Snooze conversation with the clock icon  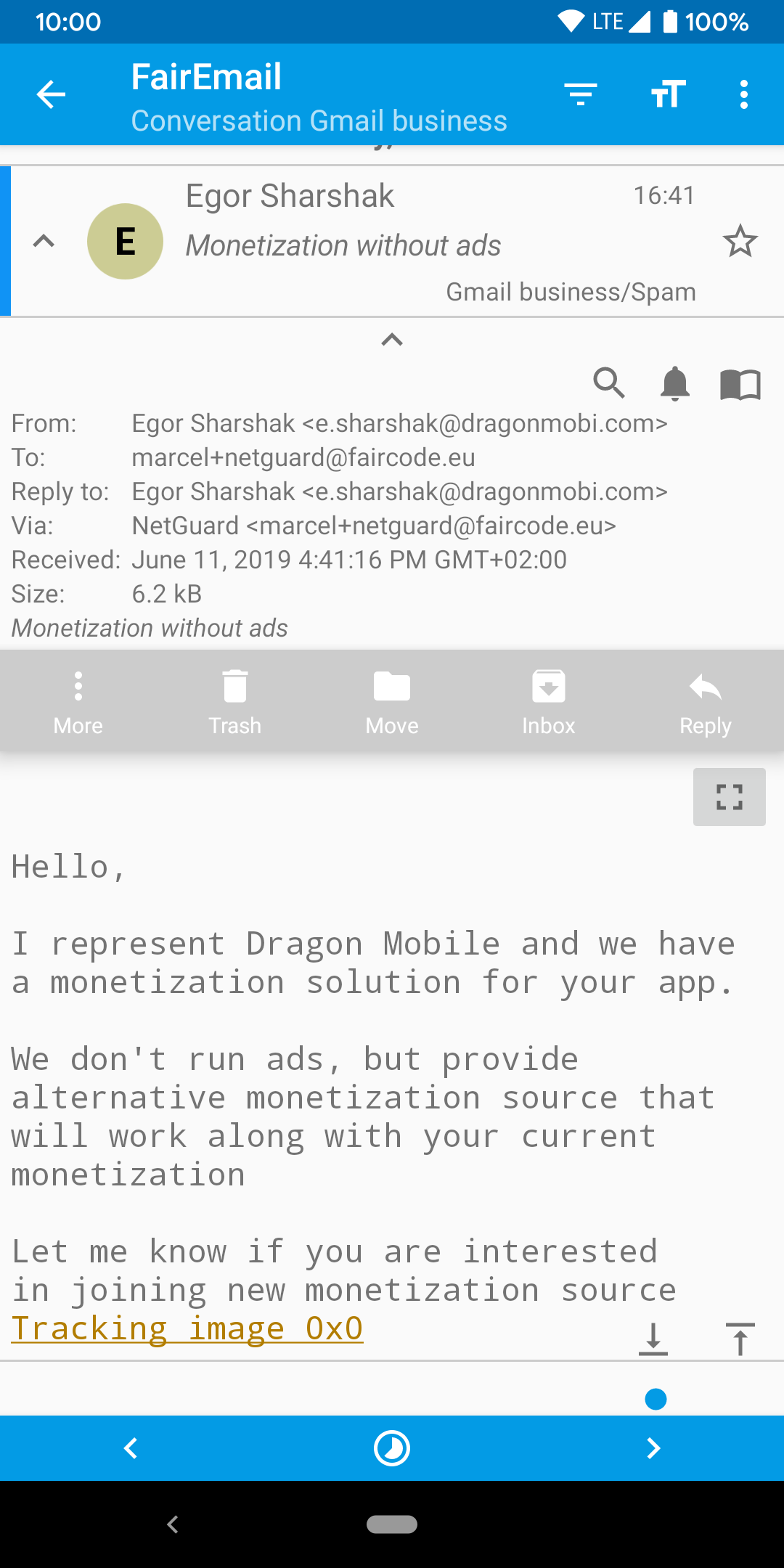392,1448
